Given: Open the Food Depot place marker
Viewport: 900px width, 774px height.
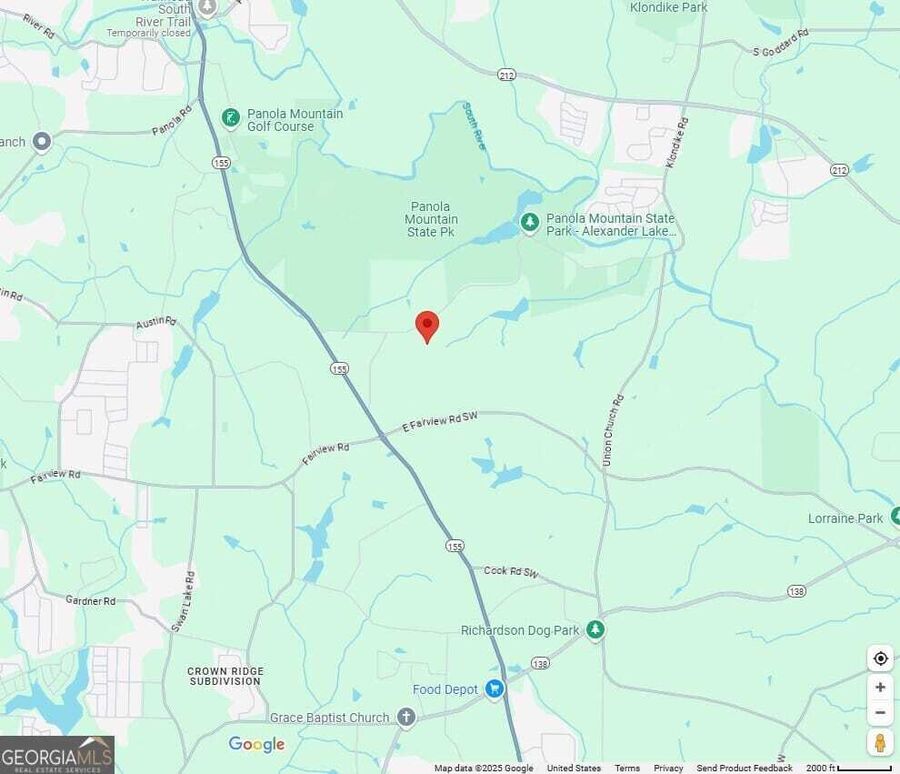Looking at the screenshot, I should pyautogui.click(x=494, y=689).
